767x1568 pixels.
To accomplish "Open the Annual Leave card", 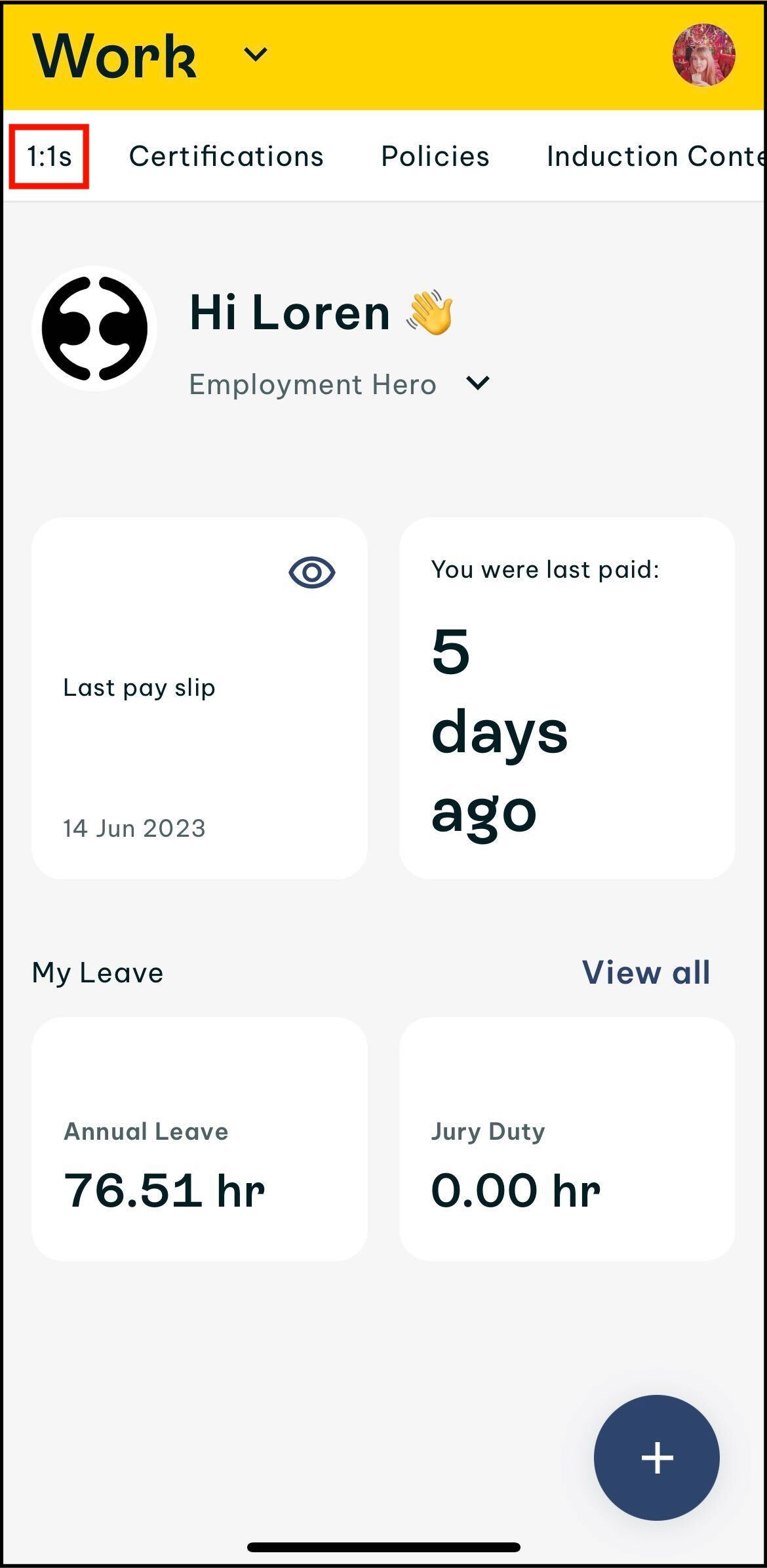I will coord(199,1139).
